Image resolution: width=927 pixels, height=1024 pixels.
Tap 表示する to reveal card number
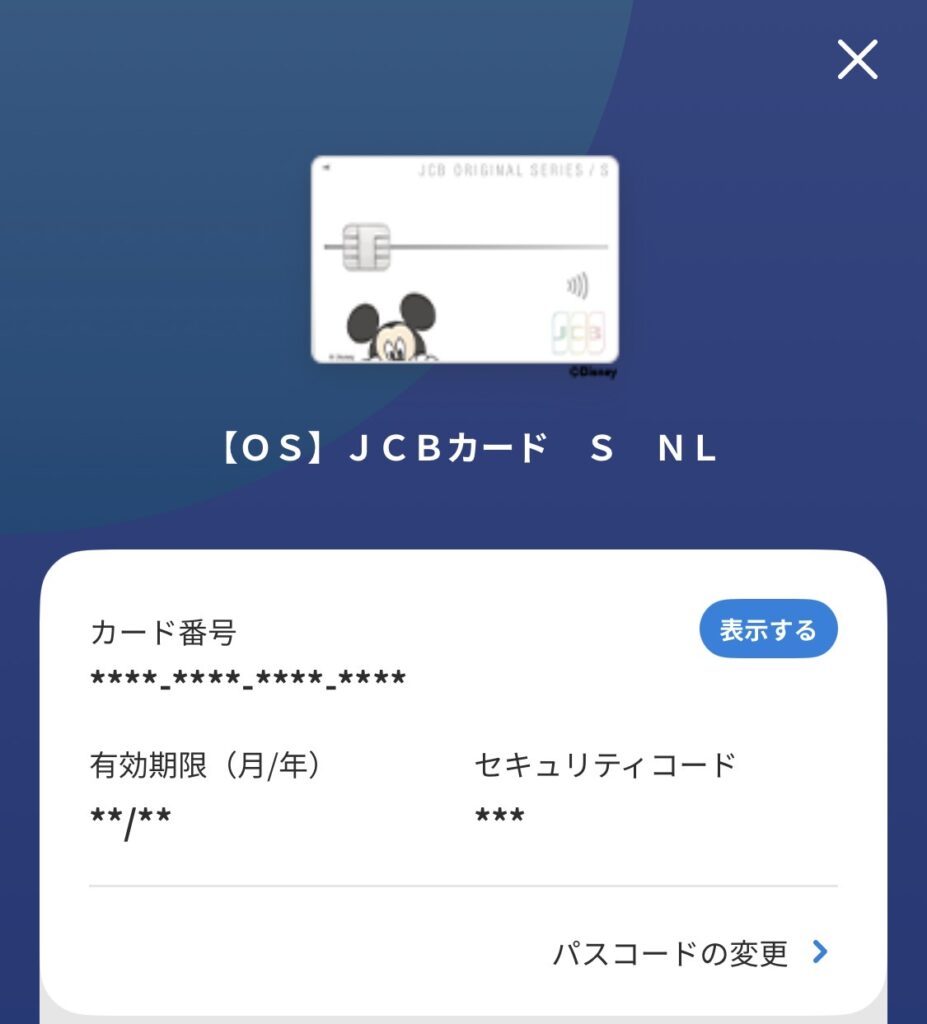point(767,630)
